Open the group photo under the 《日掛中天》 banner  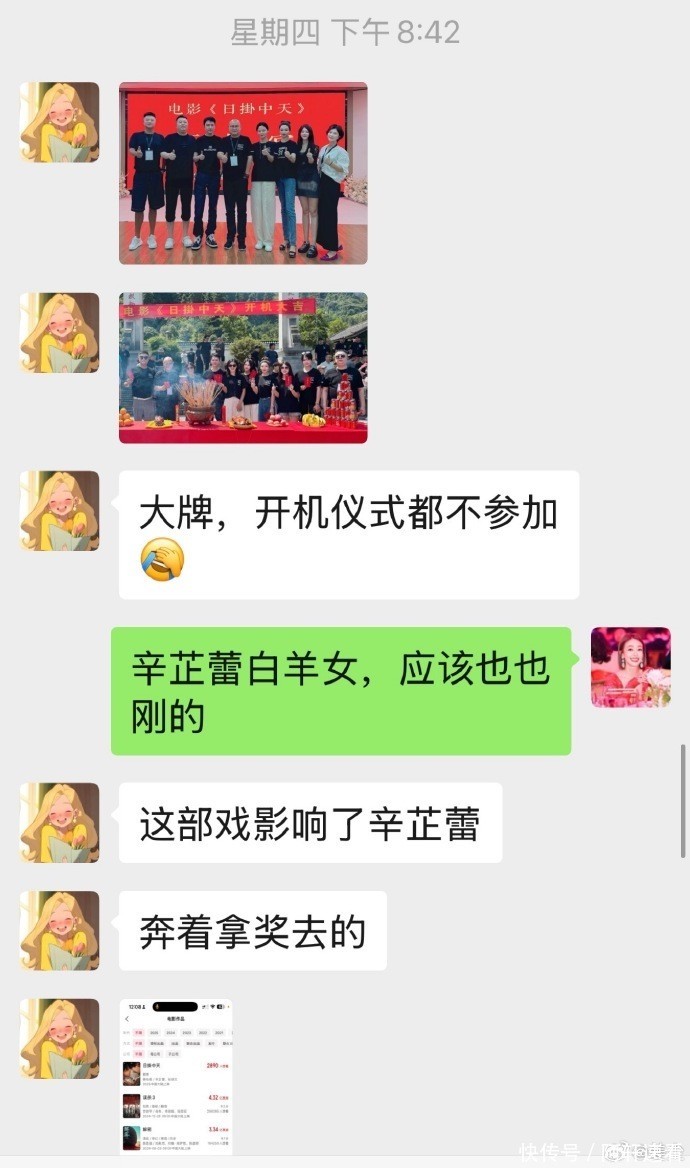click(243, 173)
